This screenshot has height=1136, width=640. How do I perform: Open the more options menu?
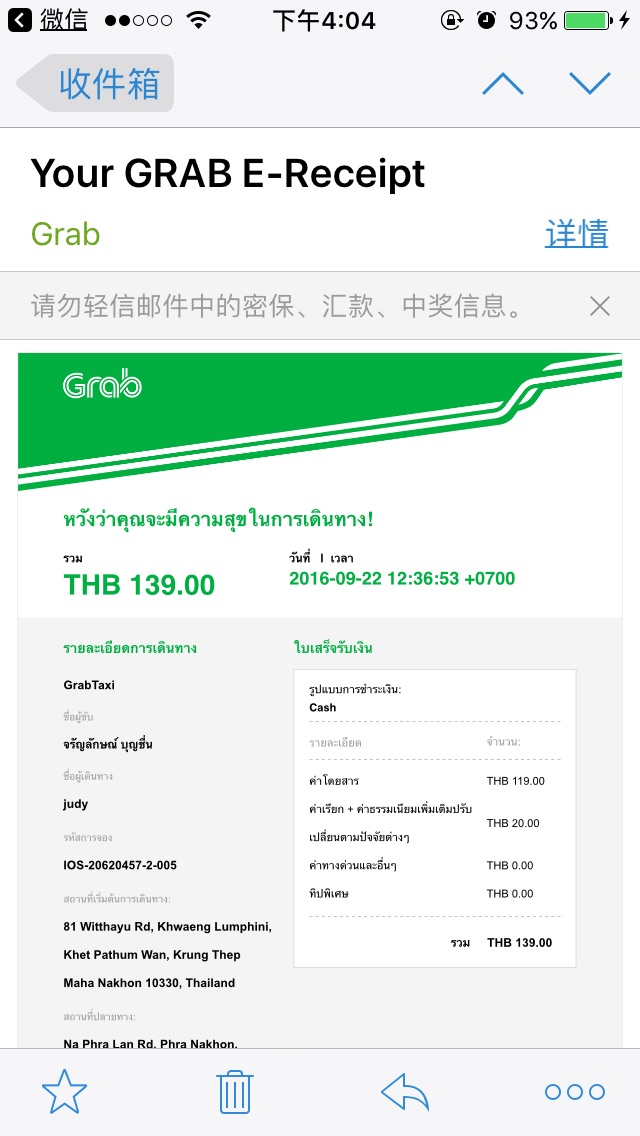pyautogui.click(x=575, y=1092)
